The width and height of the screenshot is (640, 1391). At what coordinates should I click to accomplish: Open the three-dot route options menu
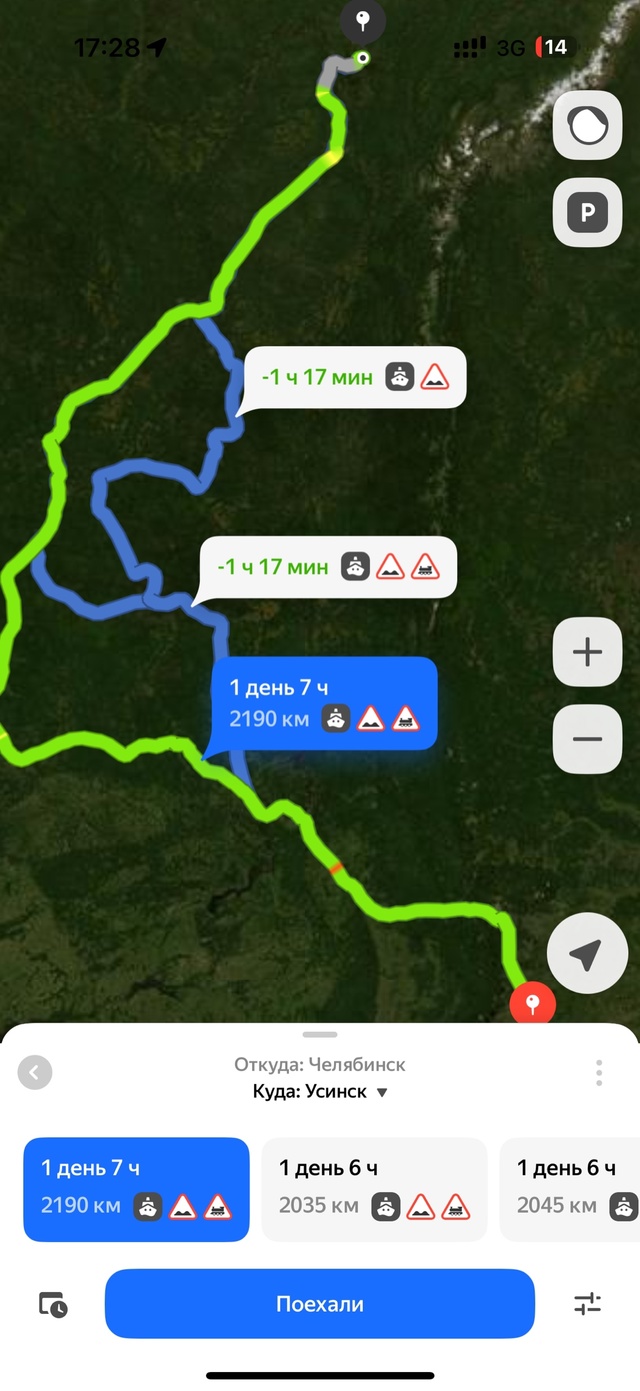[x=599, y=1073]
